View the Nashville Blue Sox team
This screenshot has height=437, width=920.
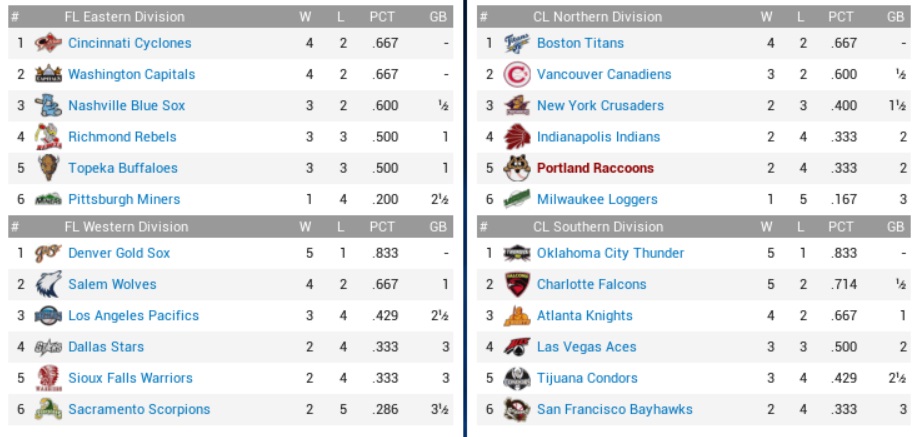126,105
